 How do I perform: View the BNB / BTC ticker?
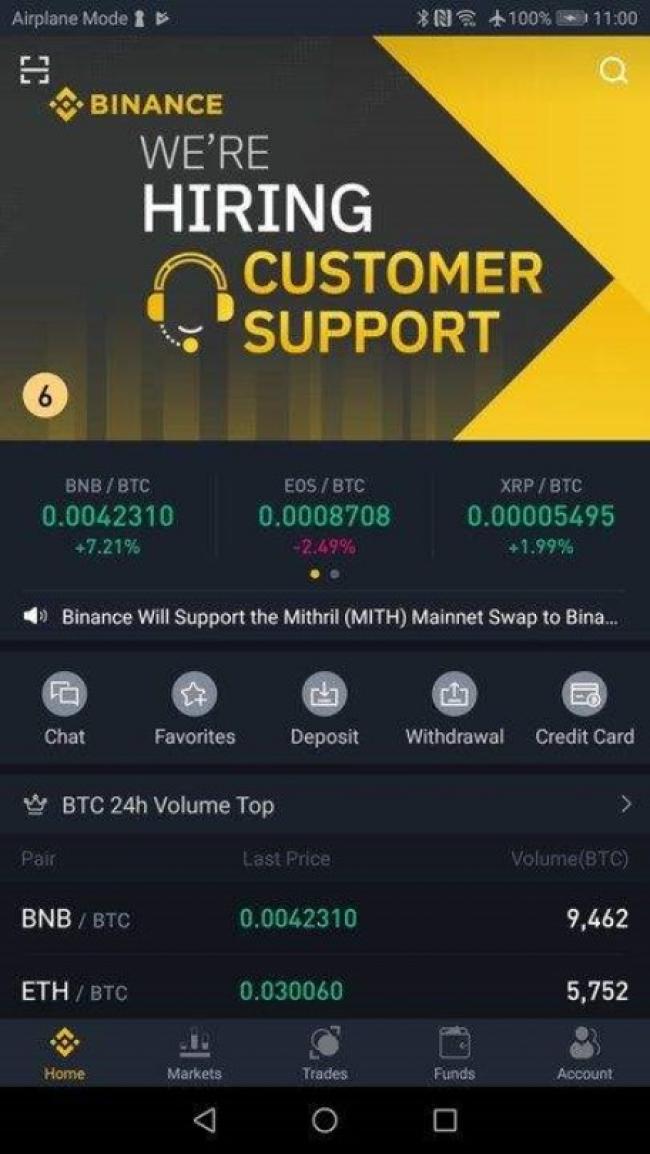click(x=107, y=516)
